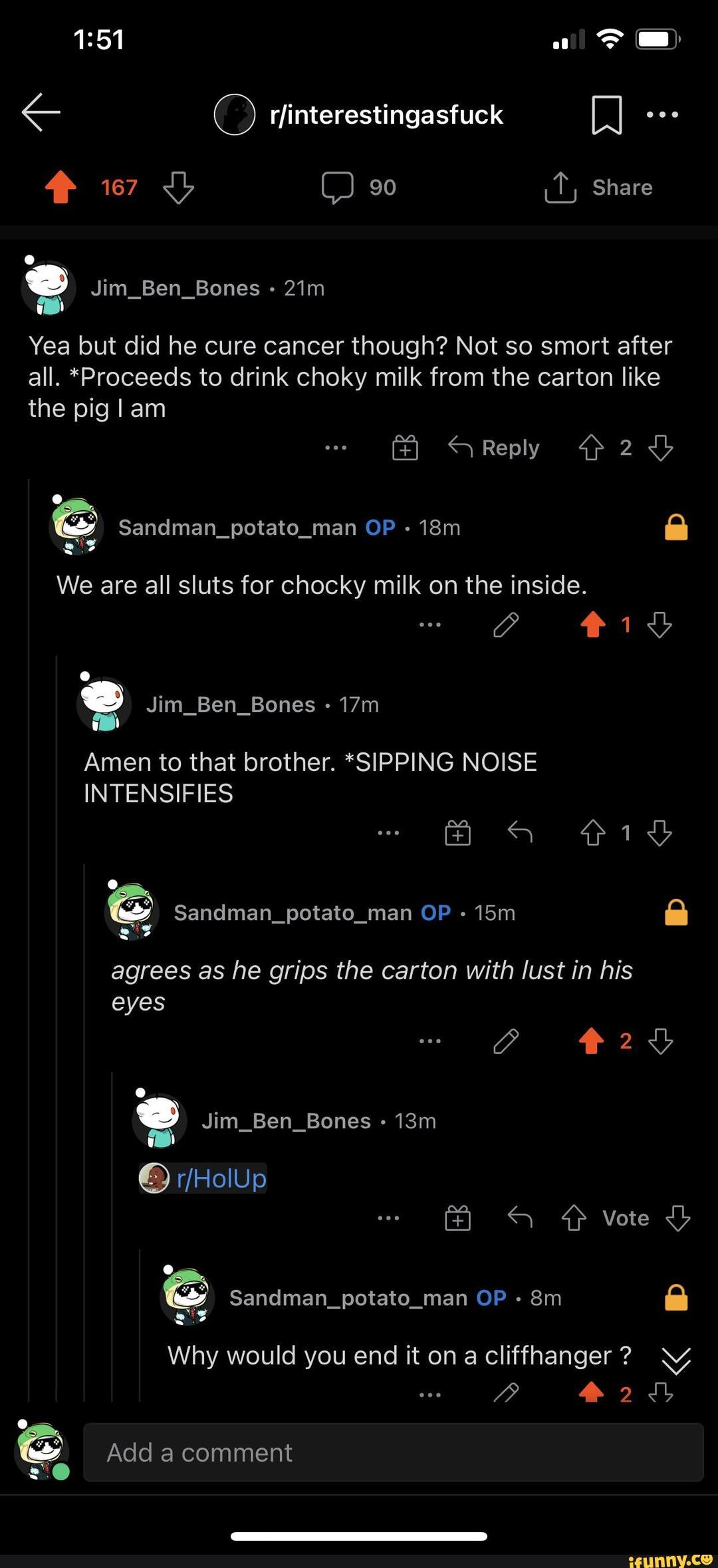This screenshot has height=1568, width=718.
Task: Share this post
Action: click(598, 188)
